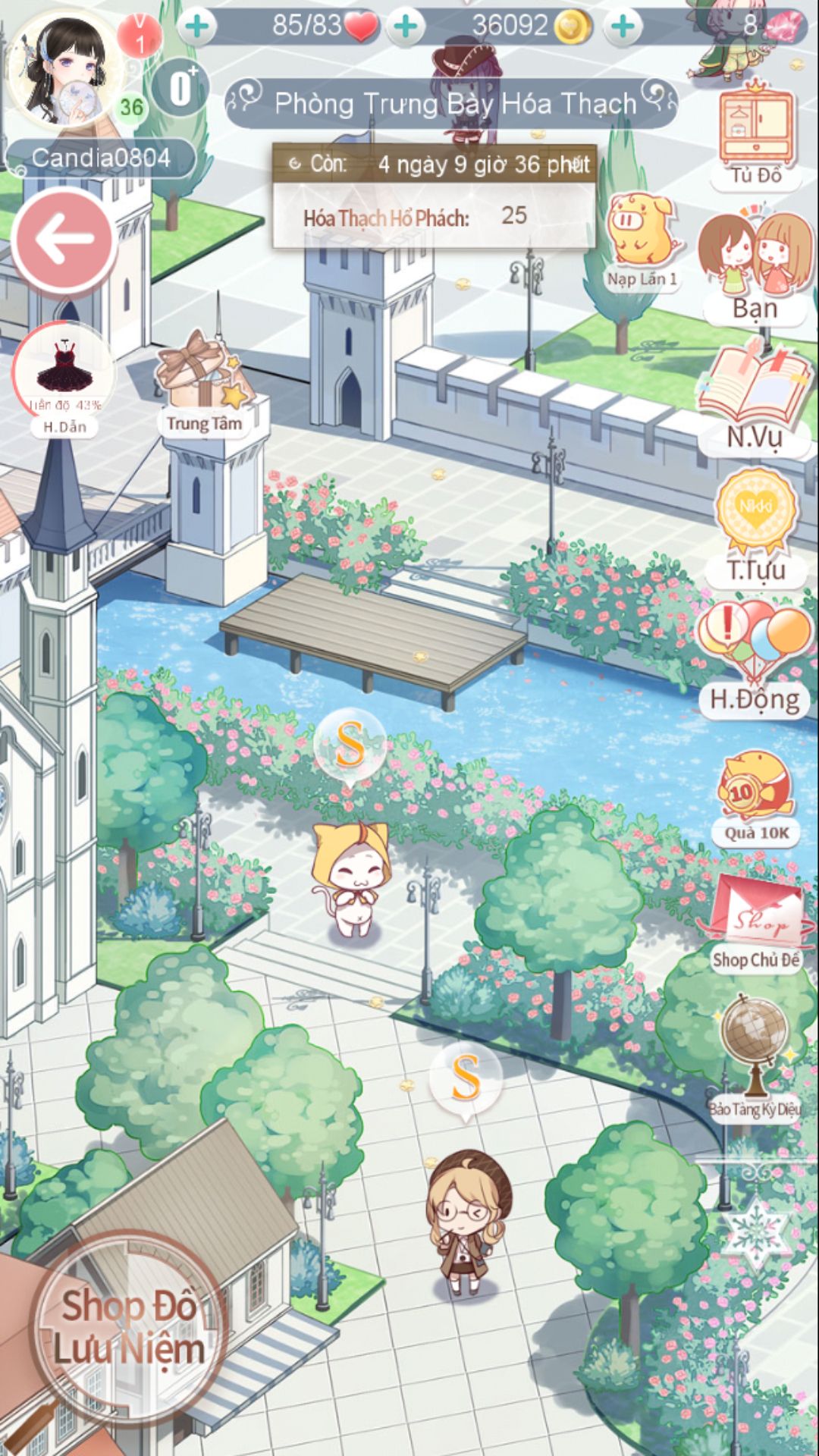Open the H.Dẫn dress guide

[64, 381]
